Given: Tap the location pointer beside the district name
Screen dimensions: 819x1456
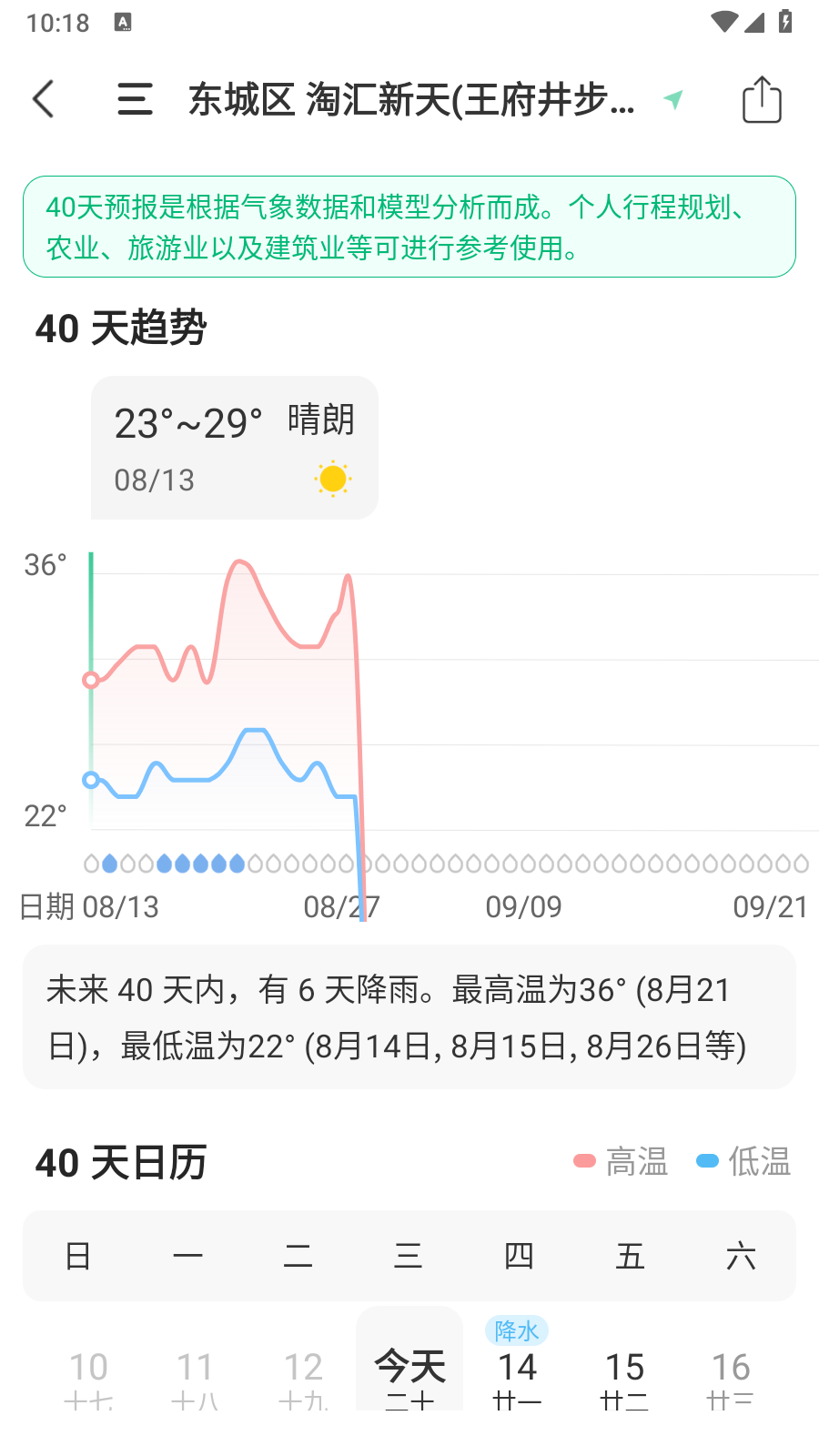Looking at the screenshot, I should point(672,100).
